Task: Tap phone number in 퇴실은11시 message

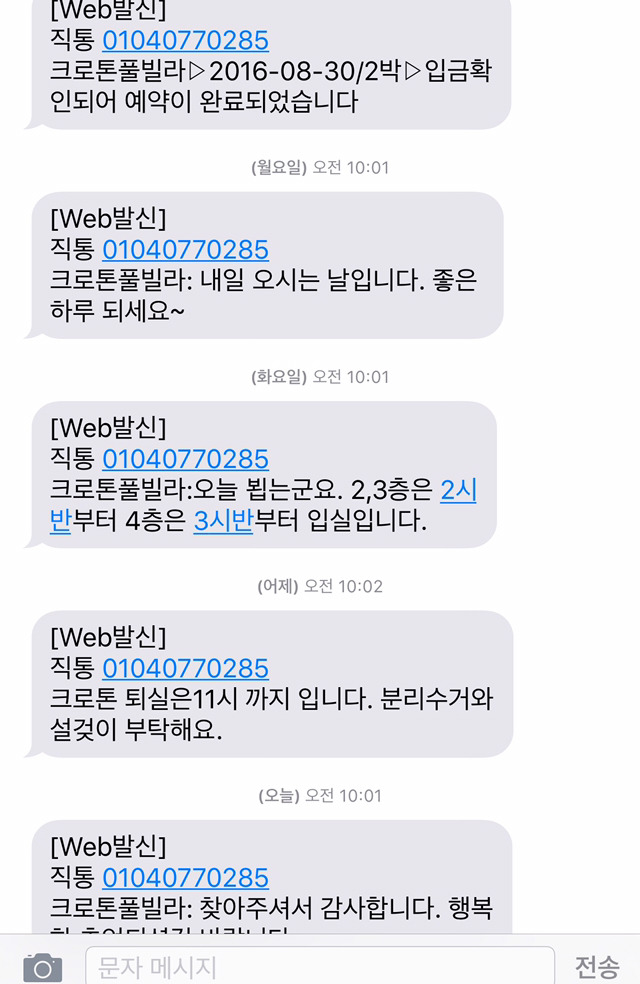Action: click(x=185, y=668)
